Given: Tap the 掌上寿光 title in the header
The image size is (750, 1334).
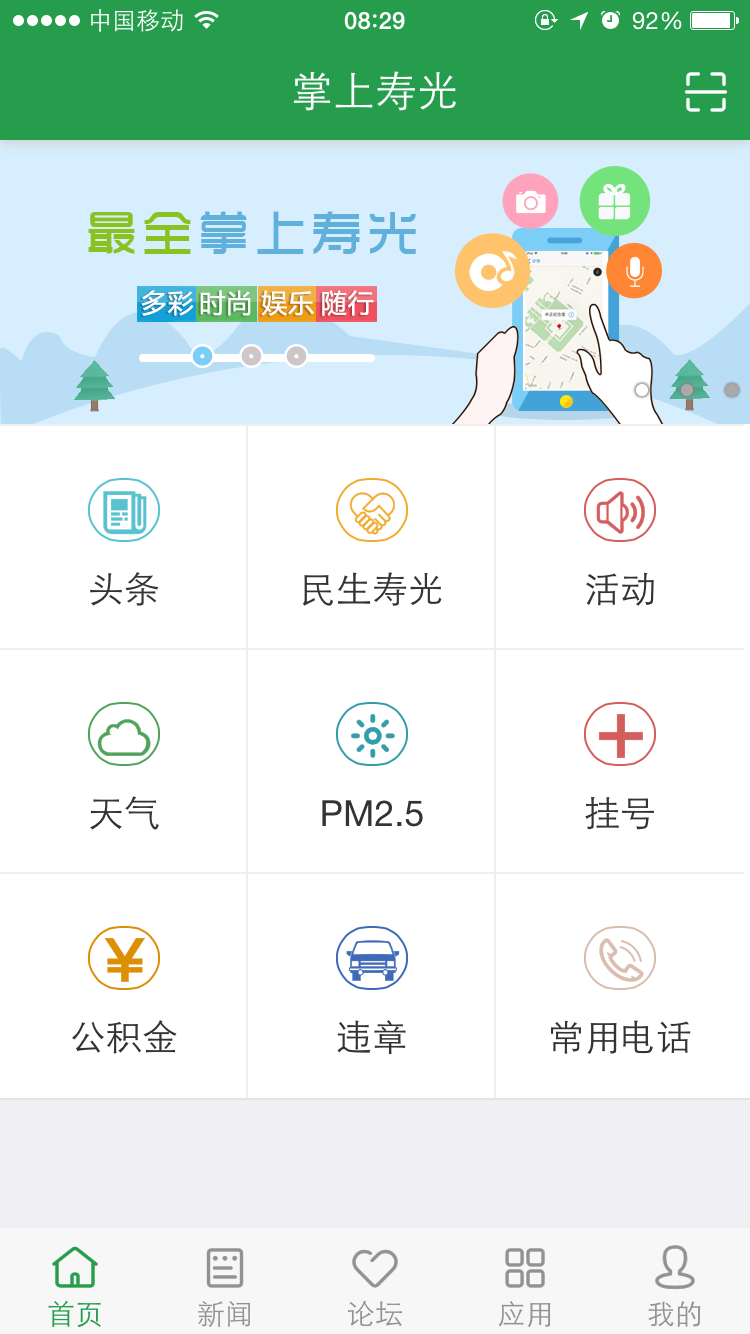Looking at the screenshot, I should click(374, 91).
